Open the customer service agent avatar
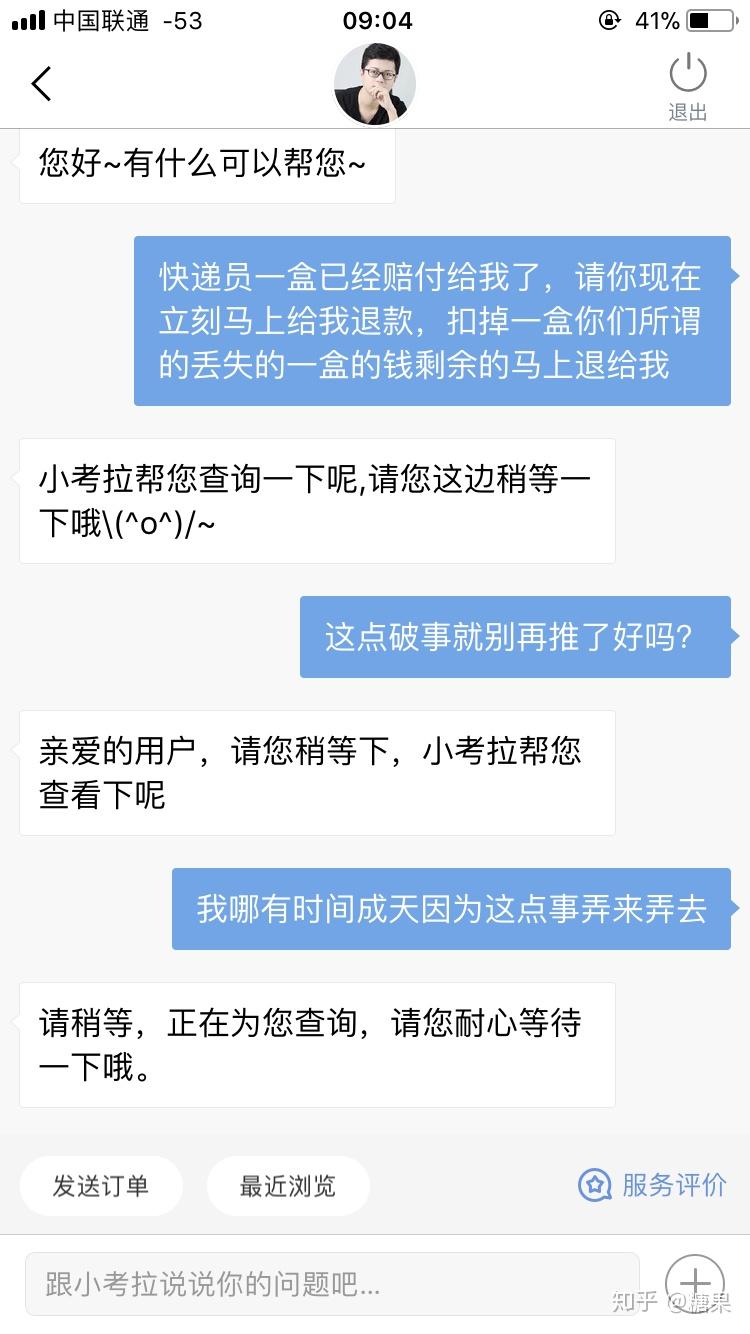This screenshot has height=1334, width=750. [374, 85]
